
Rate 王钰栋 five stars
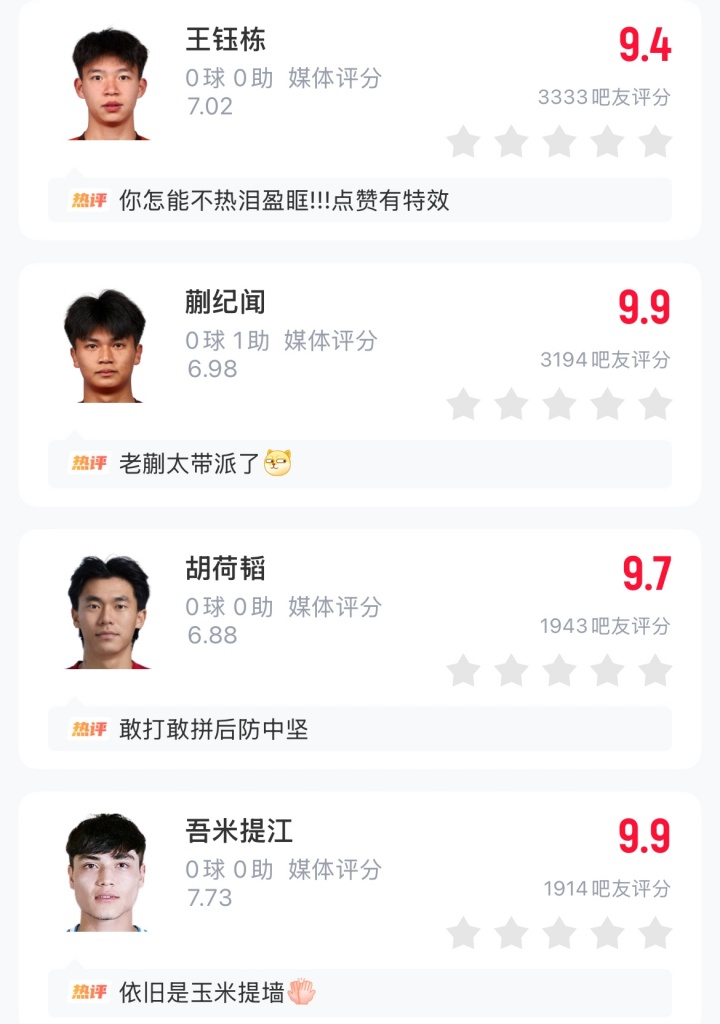point(655,142)
